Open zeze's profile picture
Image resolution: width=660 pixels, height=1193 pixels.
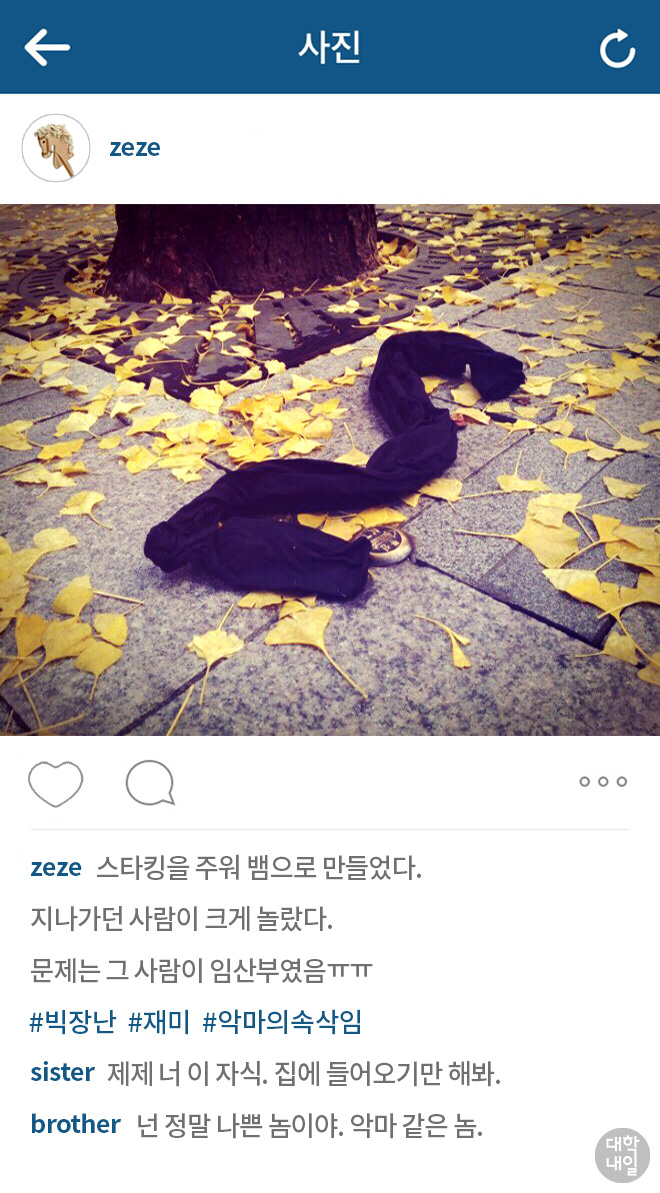tap(56, 148)
